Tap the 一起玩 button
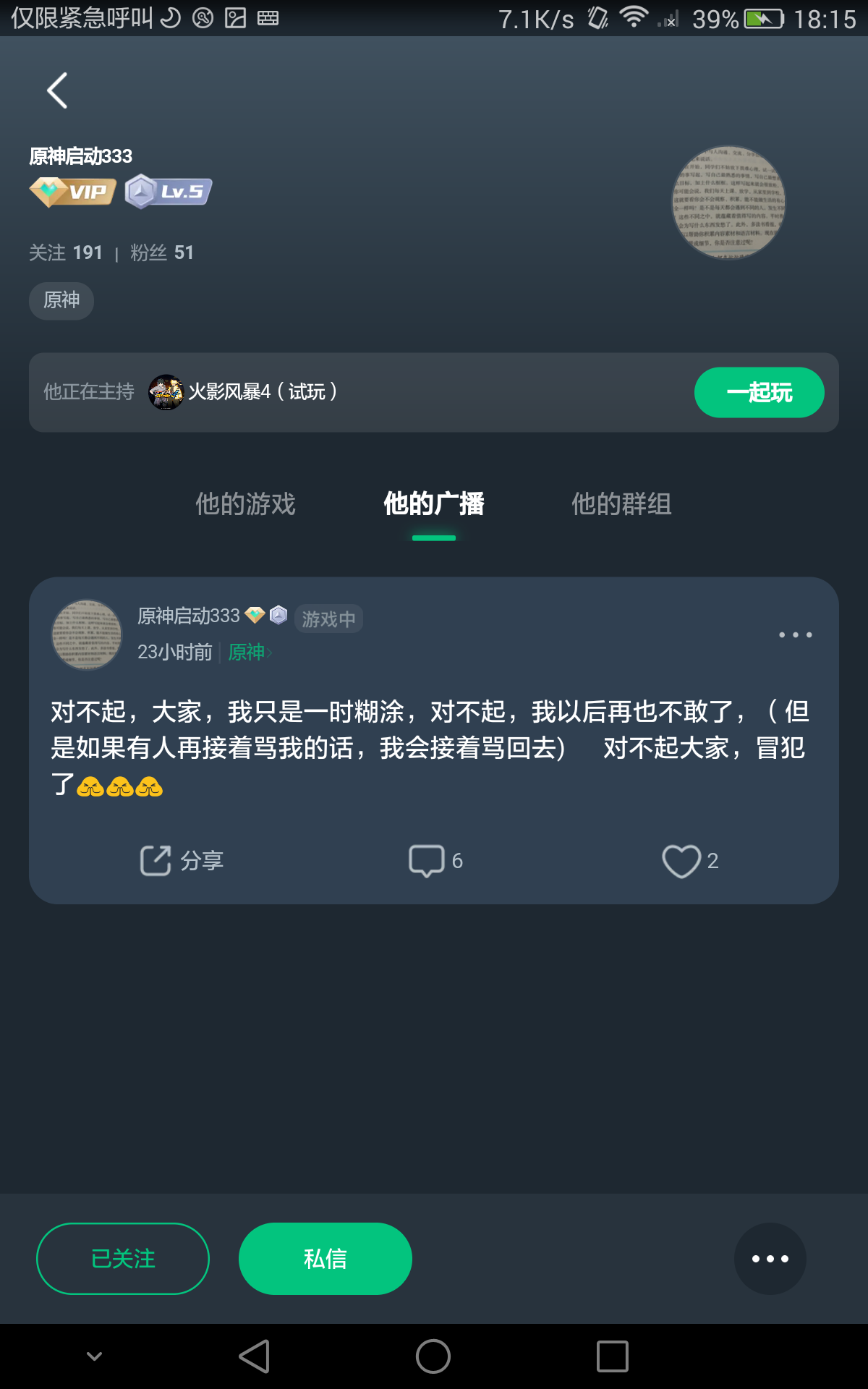 click(759, 392)
